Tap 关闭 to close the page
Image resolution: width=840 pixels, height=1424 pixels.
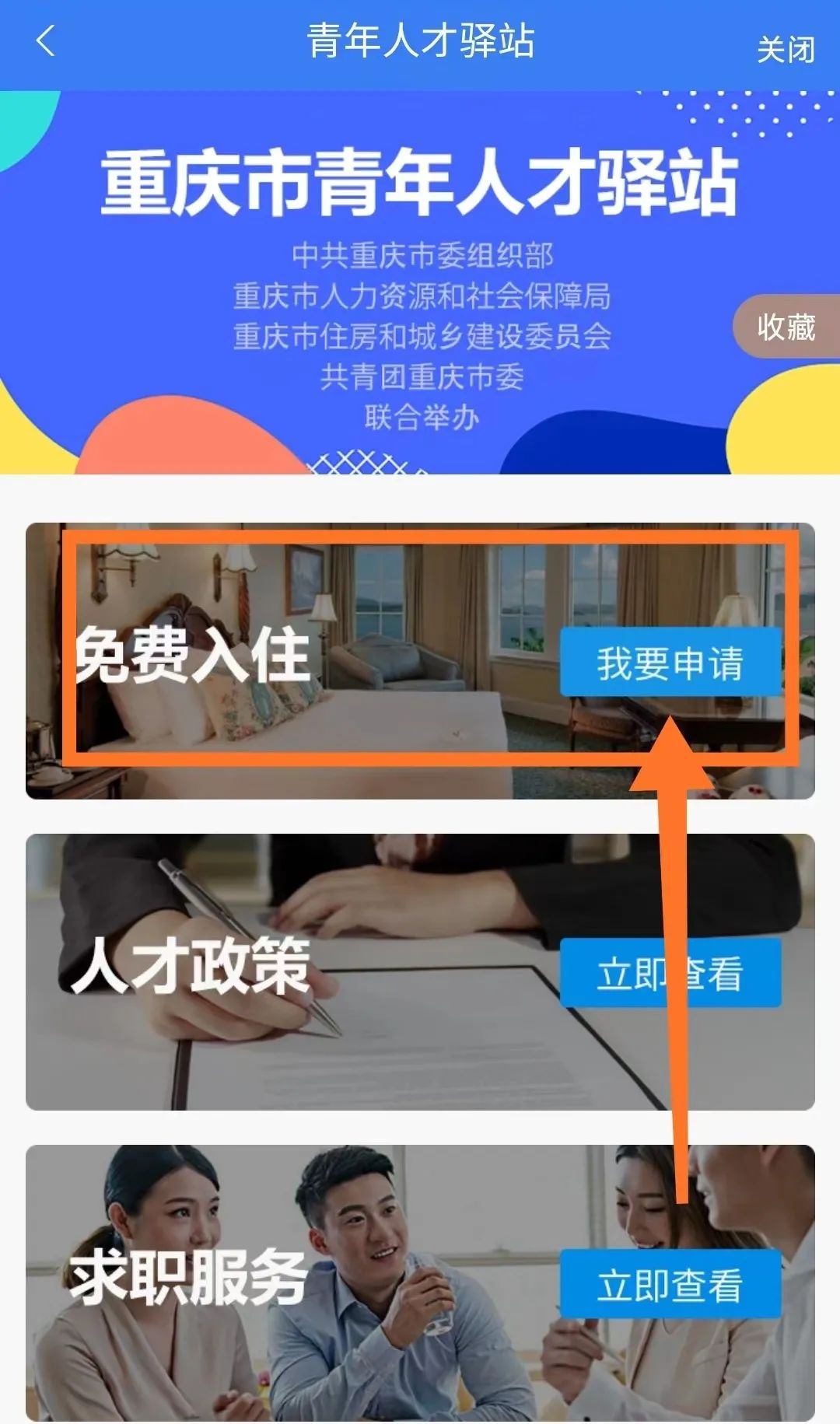786,50
